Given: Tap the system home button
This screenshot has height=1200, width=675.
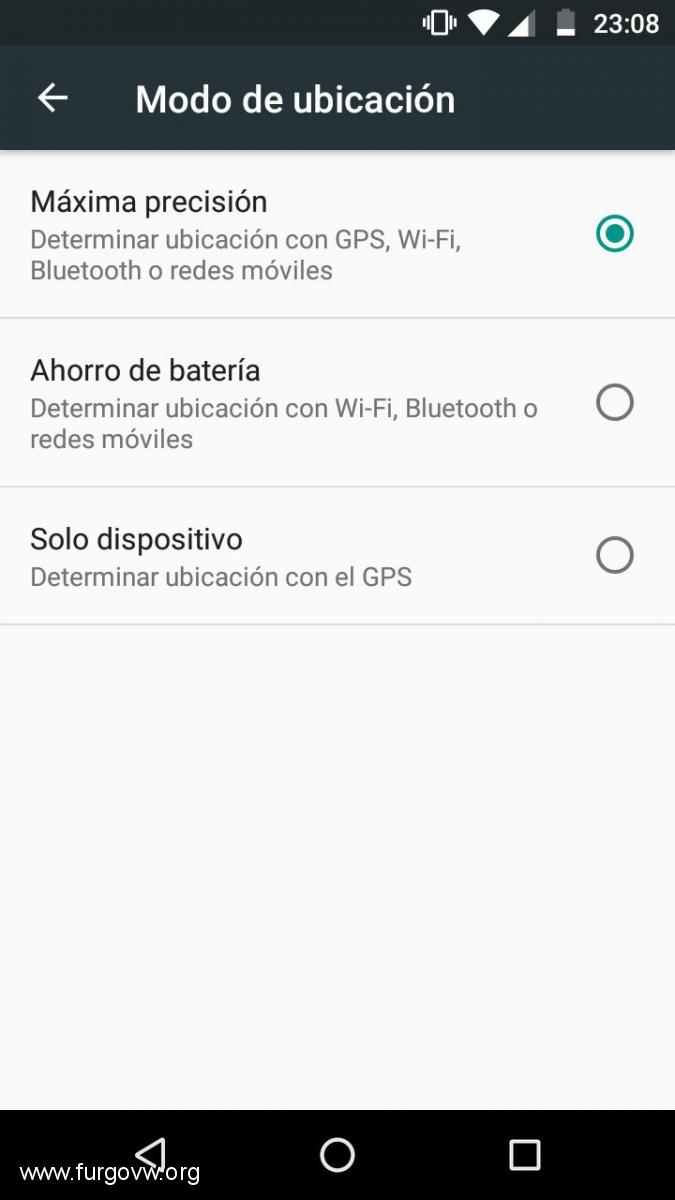Looking at the screenshot, I should coord(337,1154).
